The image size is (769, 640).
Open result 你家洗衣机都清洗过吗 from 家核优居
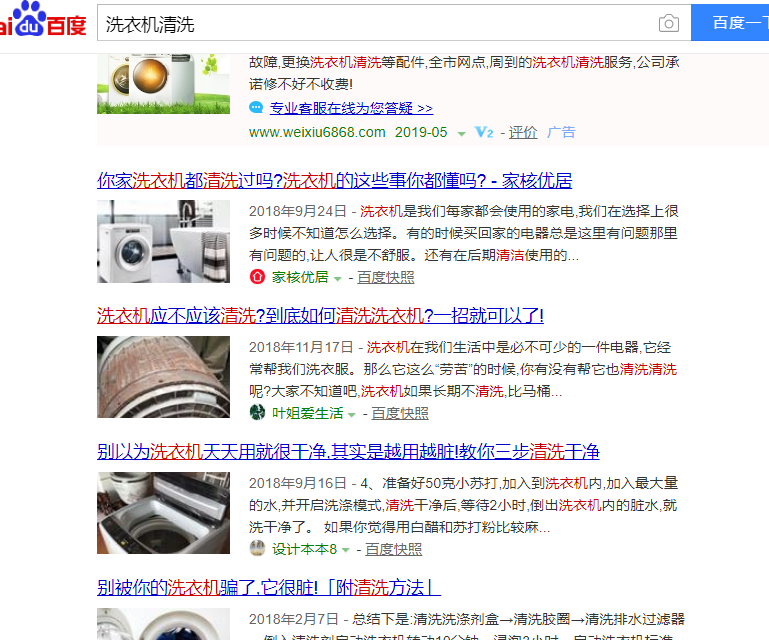334,181
